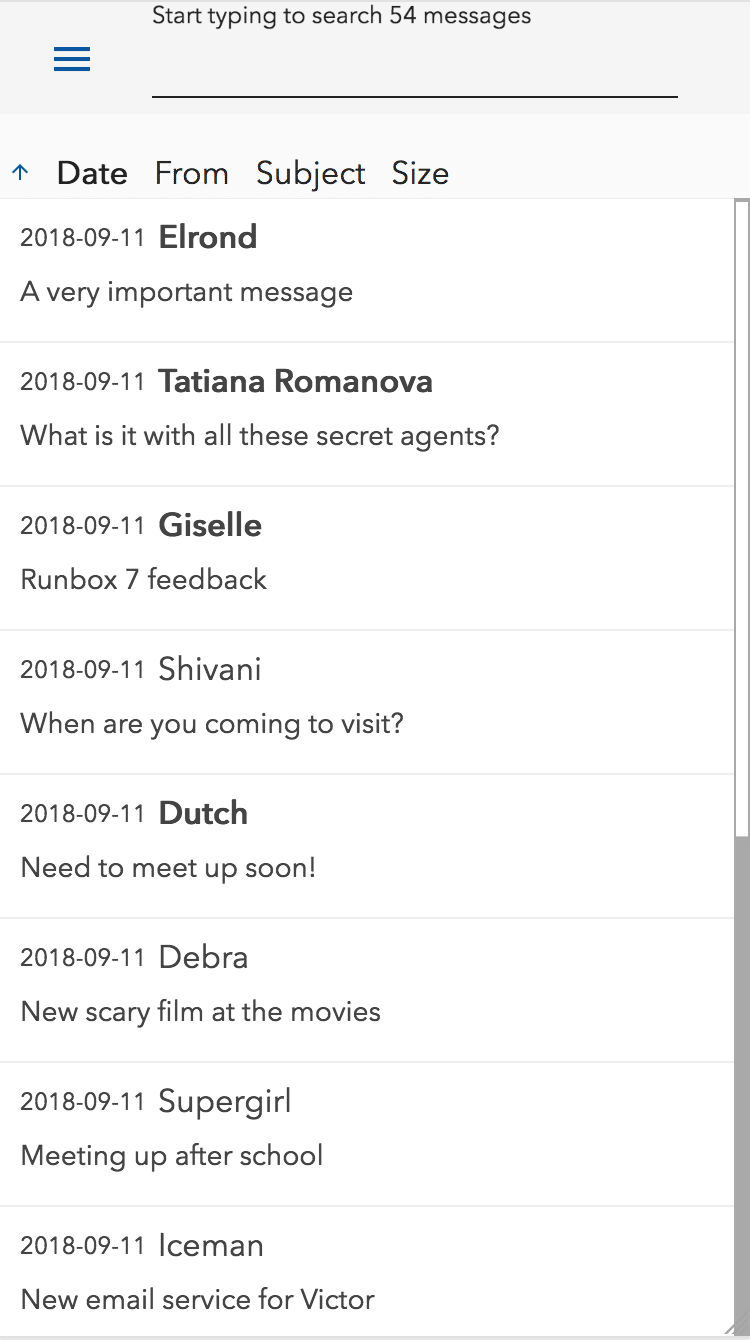Click the sender name Supergirl

tap(224, 1101)
